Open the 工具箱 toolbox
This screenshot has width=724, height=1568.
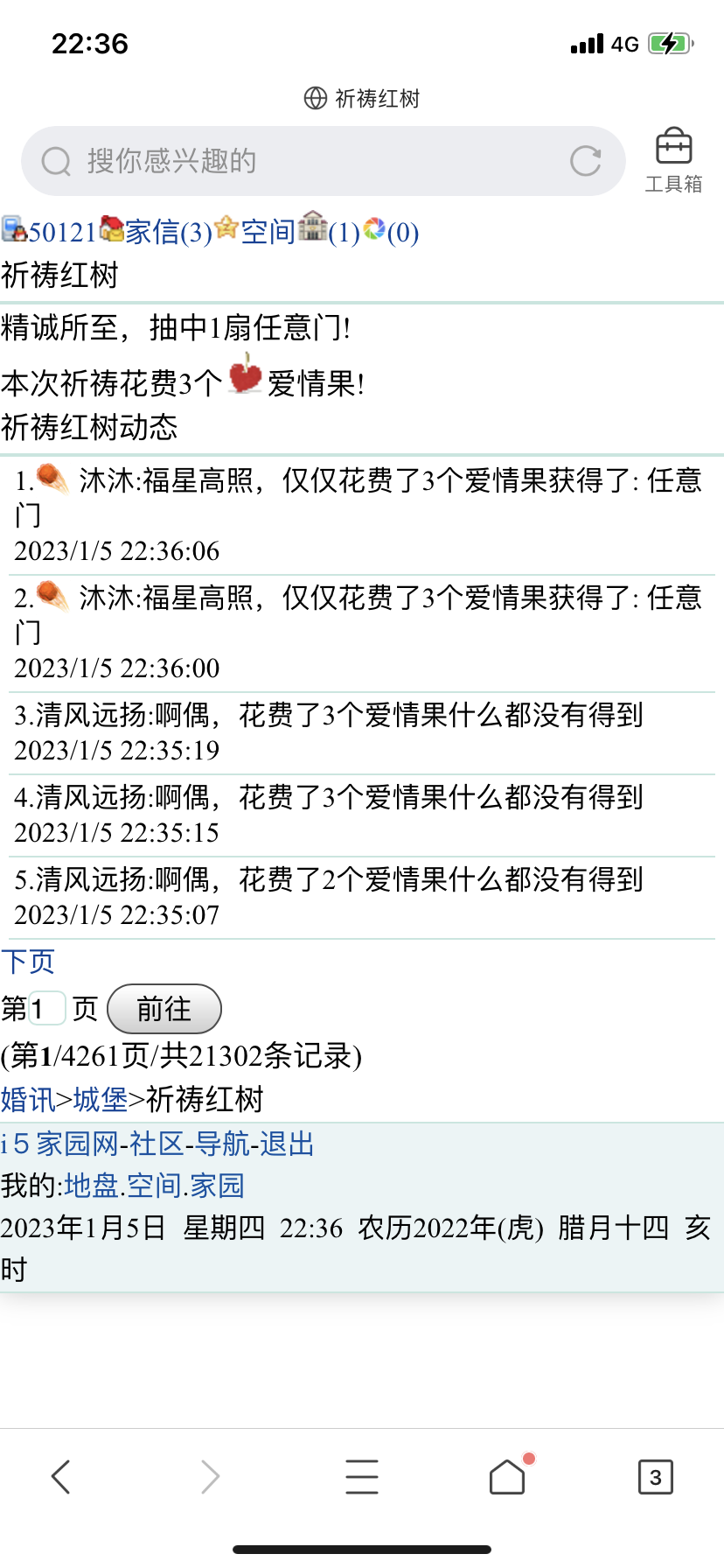coord(673,159)
